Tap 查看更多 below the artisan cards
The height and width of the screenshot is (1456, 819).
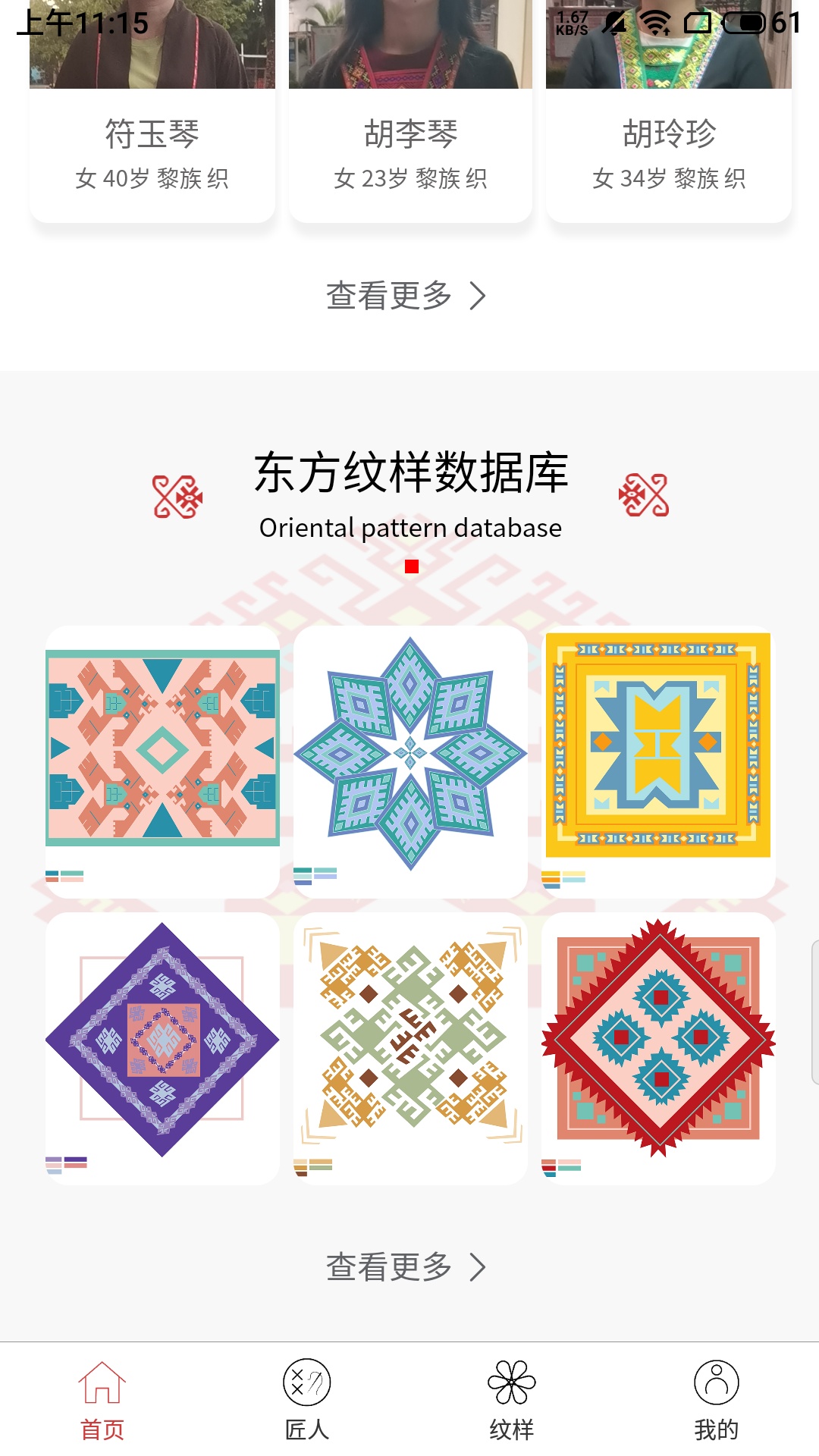[406, 296]
